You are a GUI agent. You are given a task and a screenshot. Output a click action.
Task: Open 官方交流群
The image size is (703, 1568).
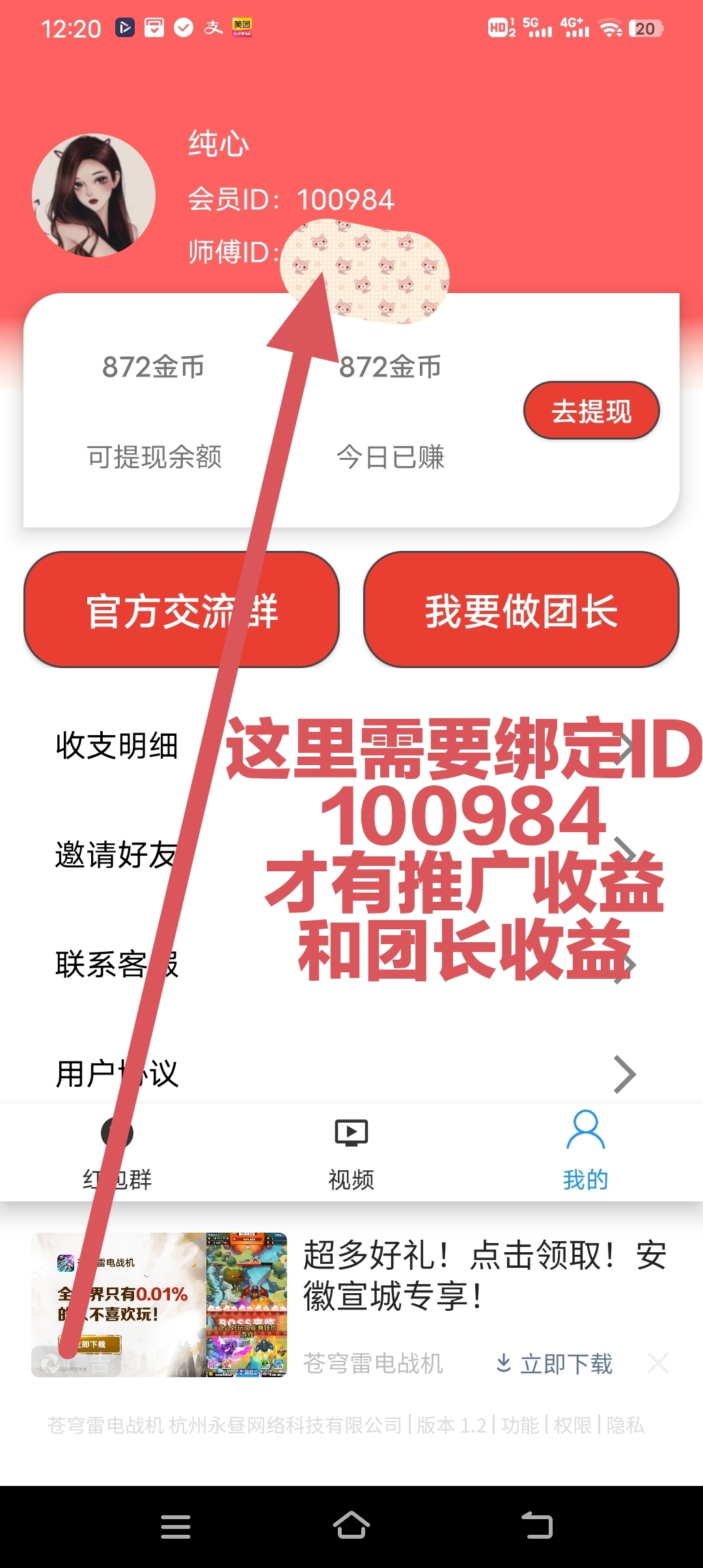[182, 611]
